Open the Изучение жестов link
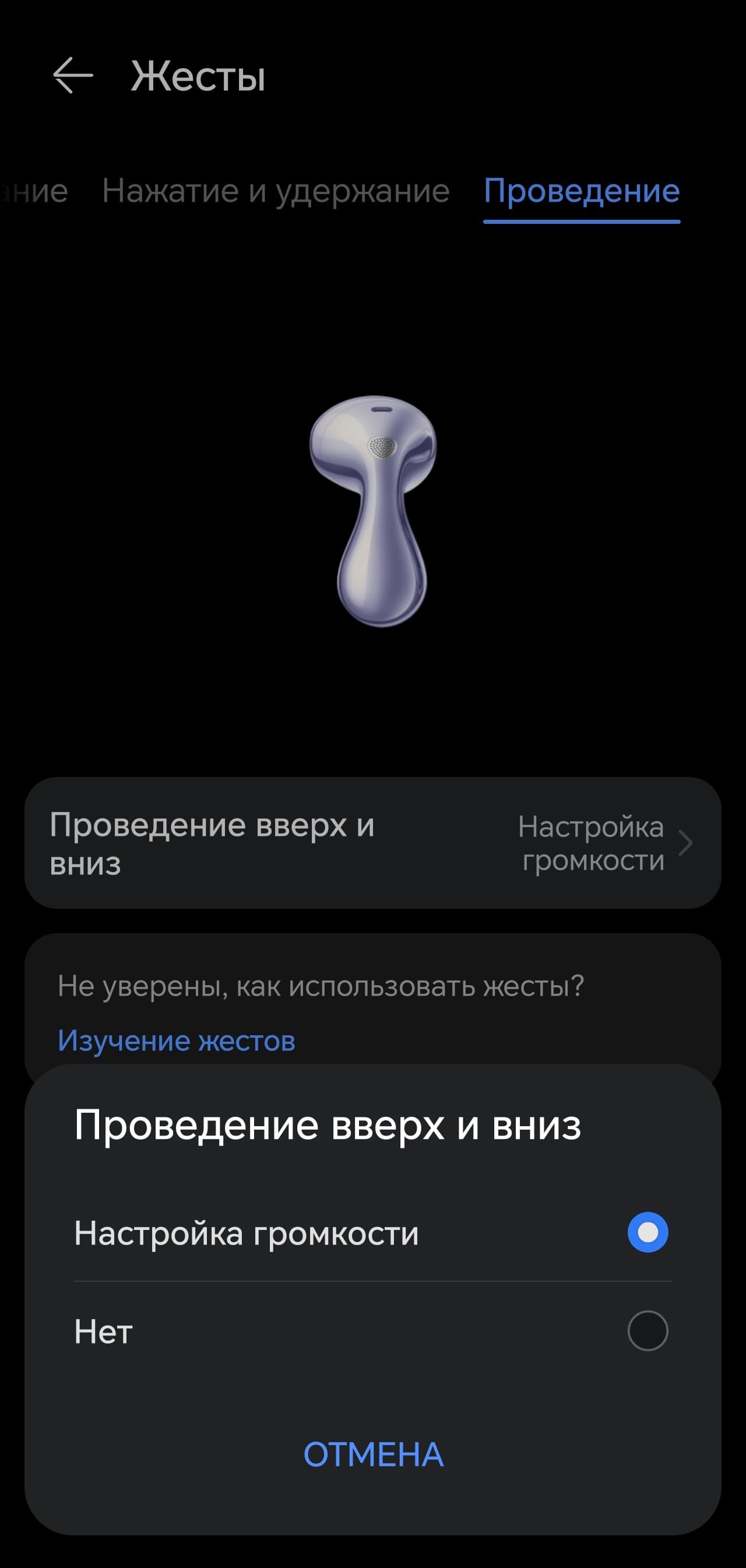The image size is (746, 1568). coord(177,1040)
